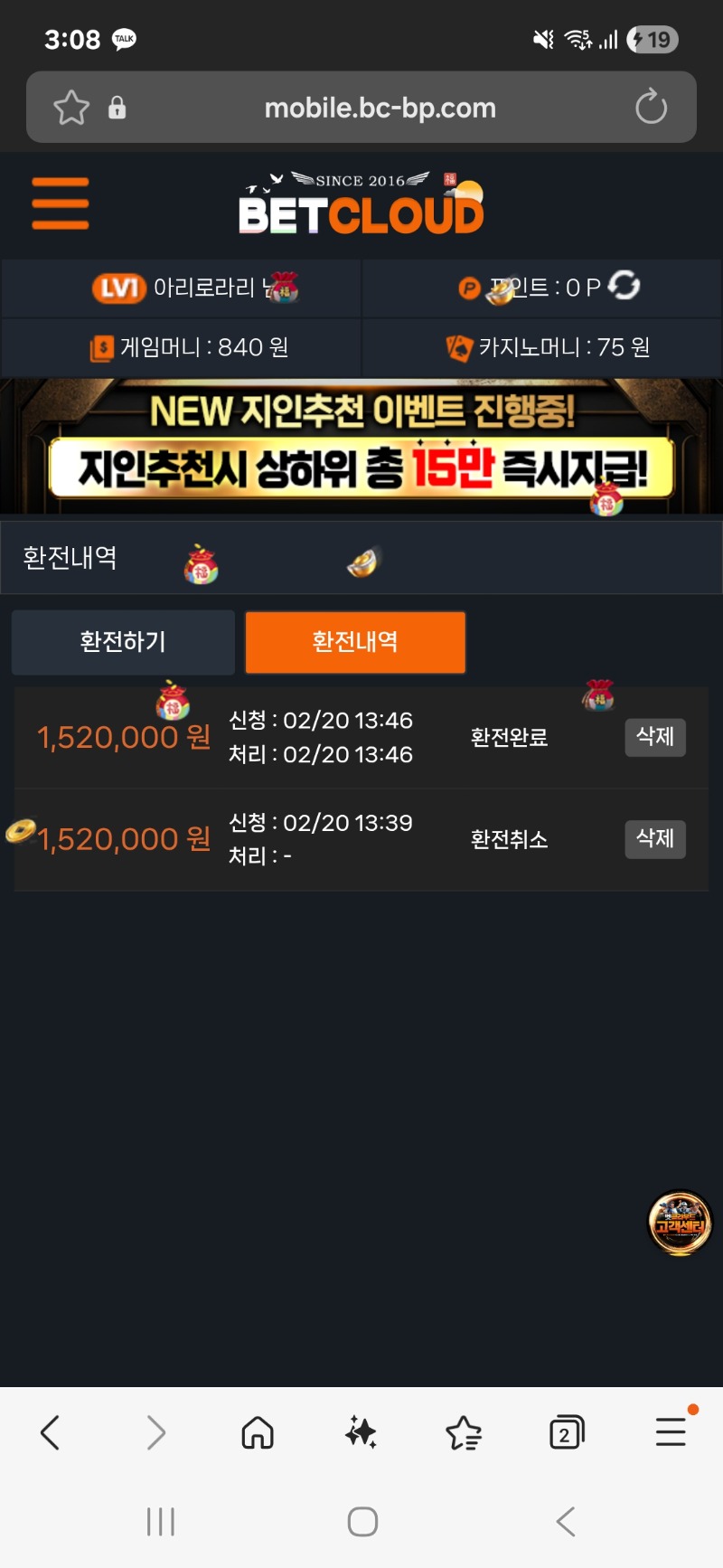723x1568 pixels.
Task: Open the browser menu with the dot indicator
Action: click(x=671, y=1432)
